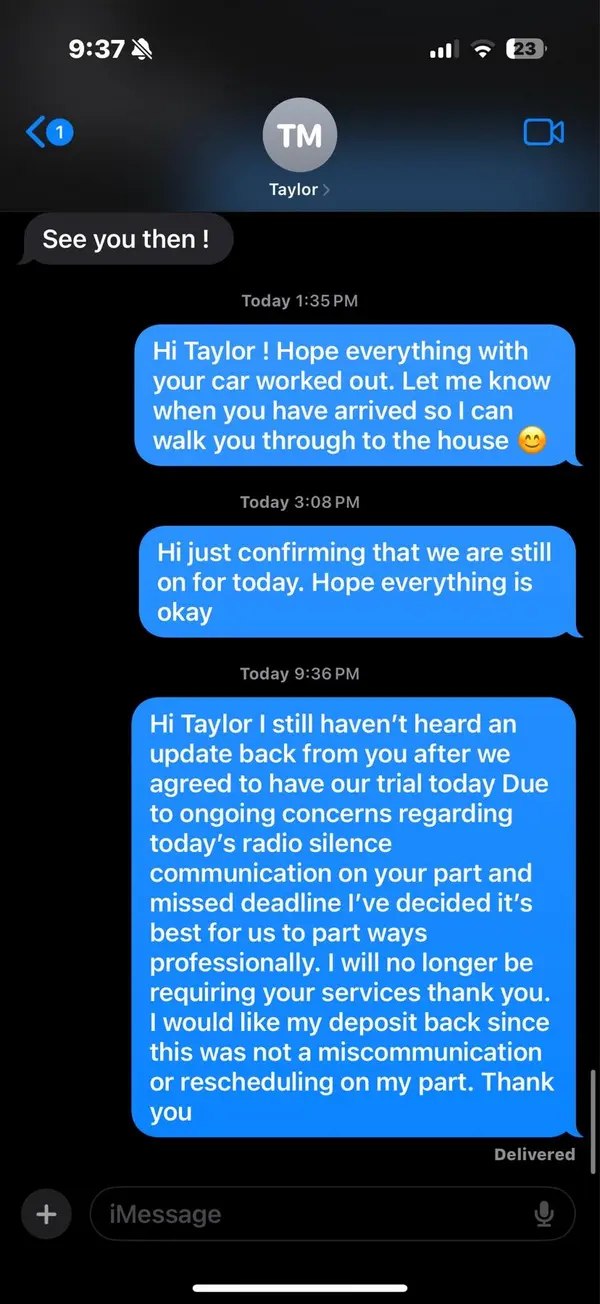Go back to the messages list
The width and height of the screenshot is (600, 1304).
coord(49,132)
